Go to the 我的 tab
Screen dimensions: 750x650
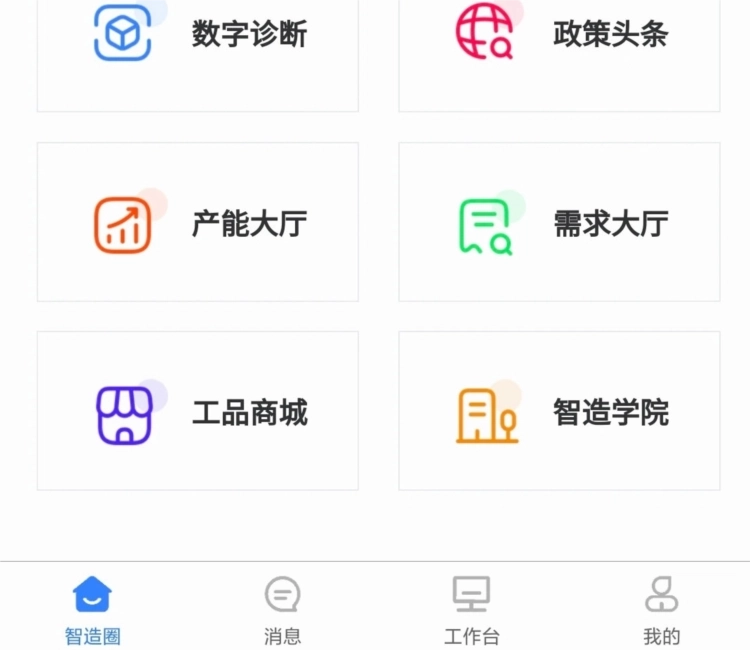661,608
